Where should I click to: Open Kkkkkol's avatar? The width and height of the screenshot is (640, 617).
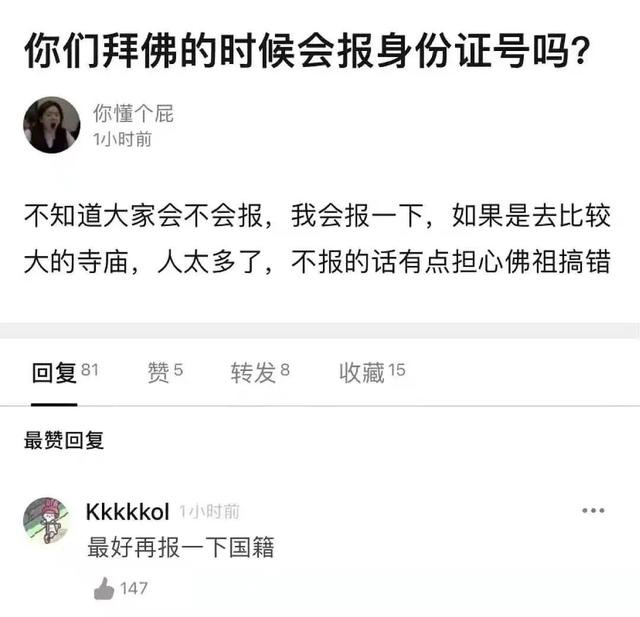click(x=46, y=520)
